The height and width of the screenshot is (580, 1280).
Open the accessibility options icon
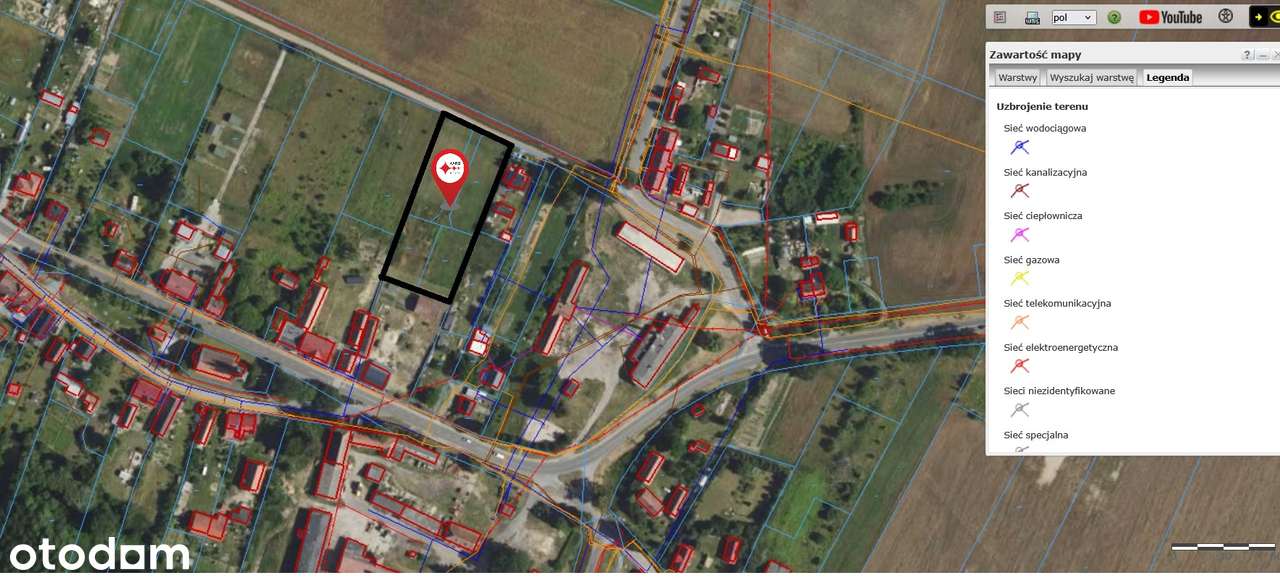pos(1226,16)
